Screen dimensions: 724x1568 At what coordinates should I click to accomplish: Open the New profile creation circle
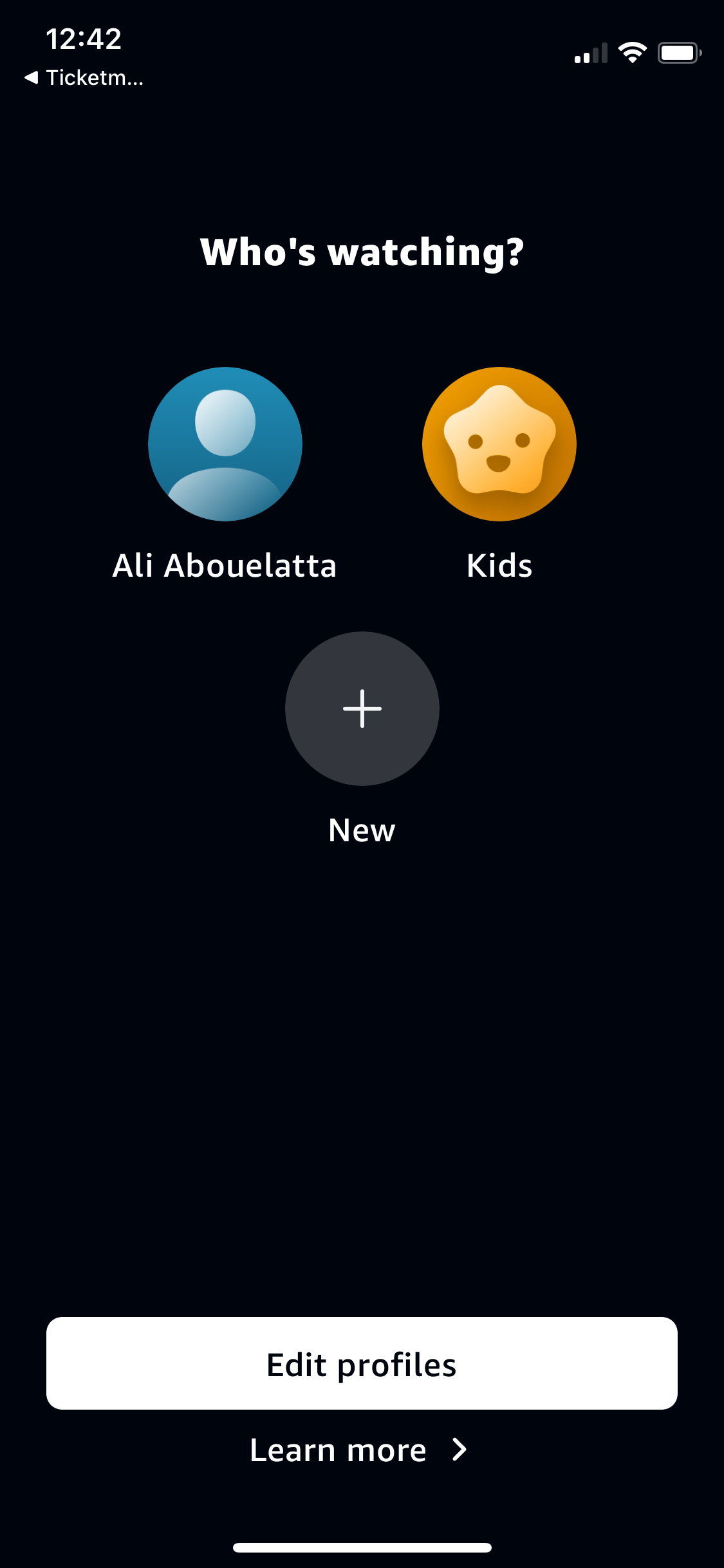(x=362, y=708)
